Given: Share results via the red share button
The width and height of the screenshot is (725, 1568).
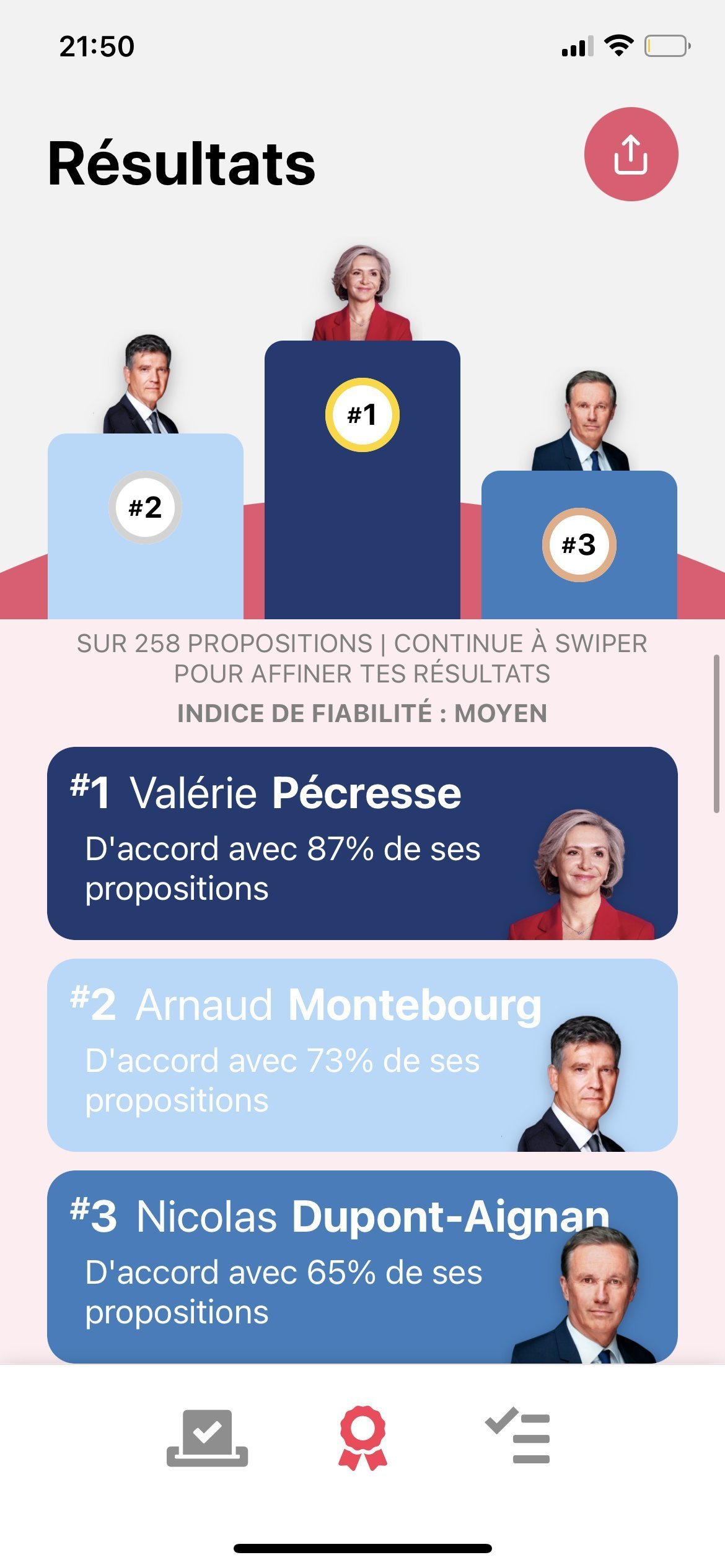Looking at the screenshot, I should click(631, 154).
